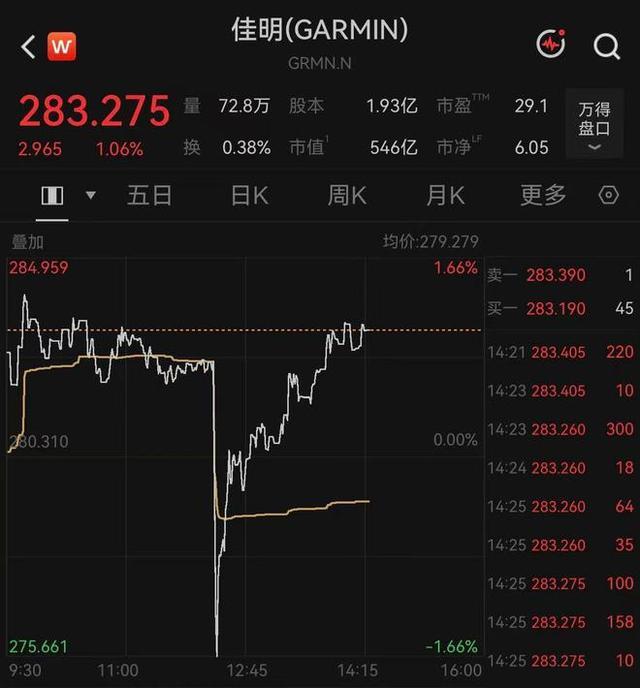The height and width of the screenshot is (688, 640).
Task: Open the search magnifier icon
Action: coord(607,46)
